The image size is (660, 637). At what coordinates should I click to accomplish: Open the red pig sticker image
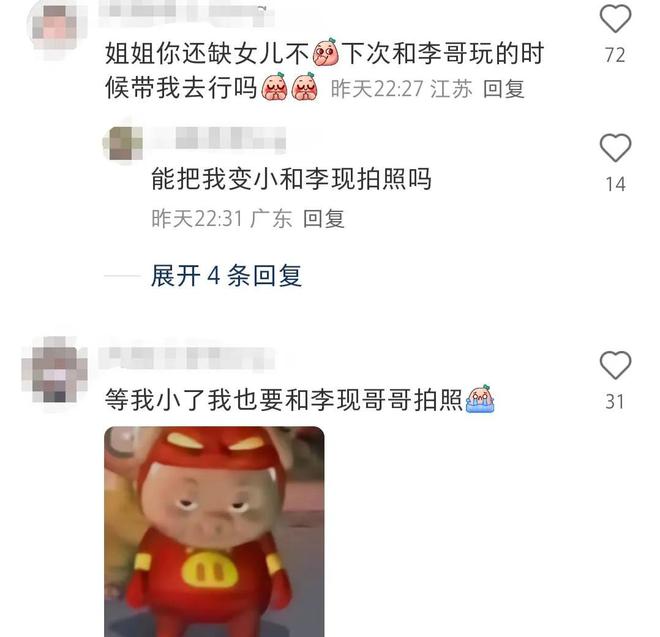214,531
